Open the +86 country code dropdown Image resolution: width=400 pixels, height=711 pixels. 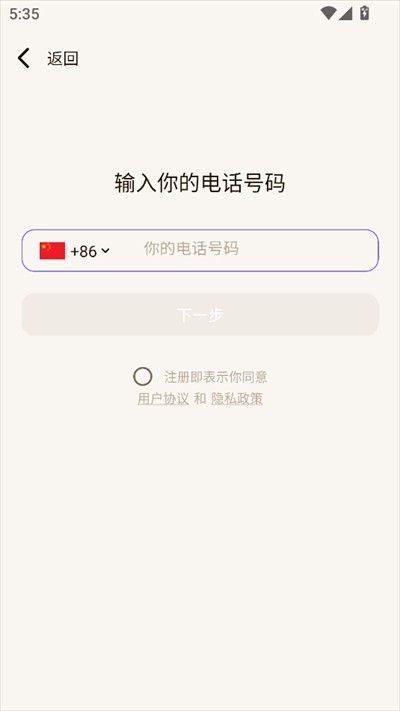tap(74, 251)
